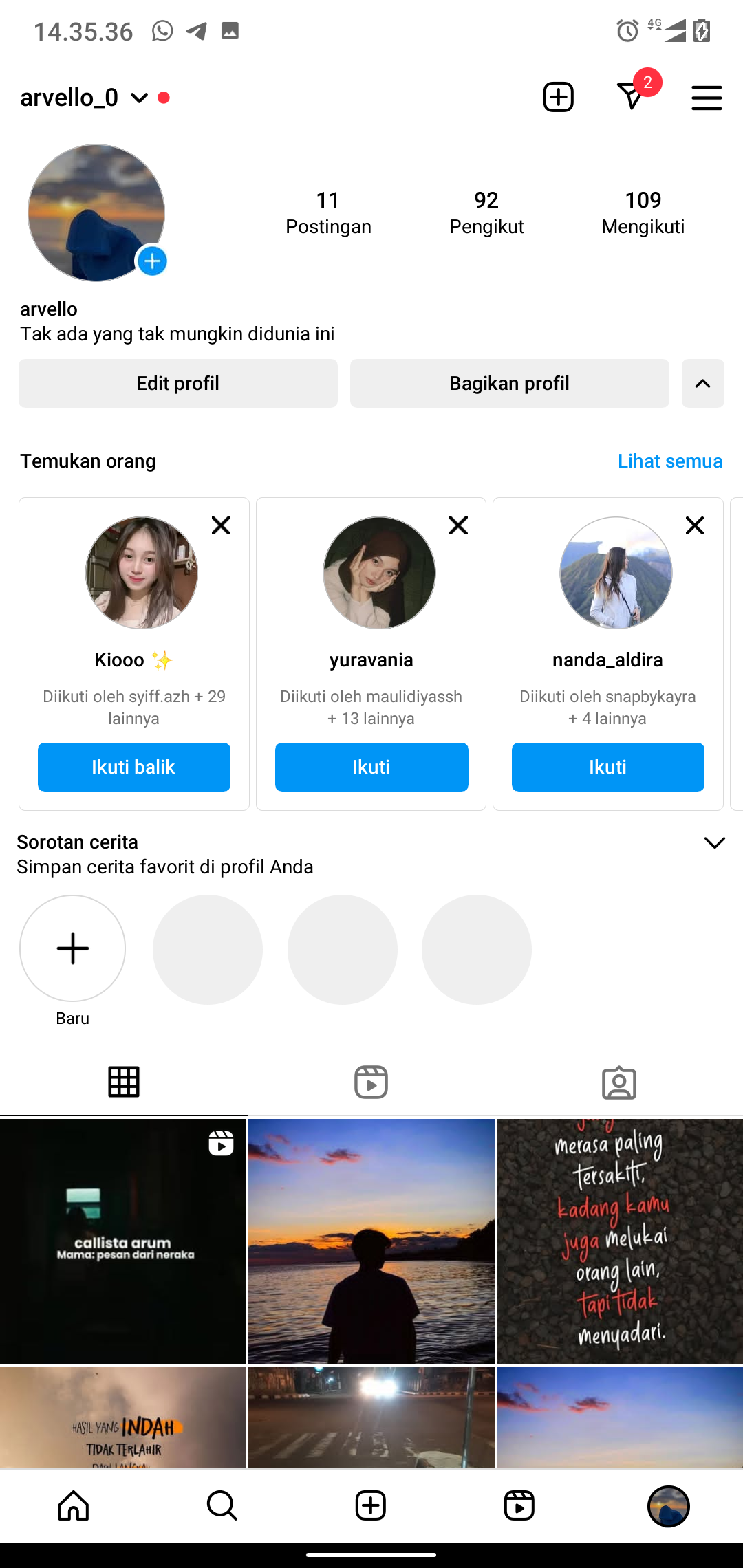Add a story from profile picture
The image size is (743, 1568).
(152, 261)
